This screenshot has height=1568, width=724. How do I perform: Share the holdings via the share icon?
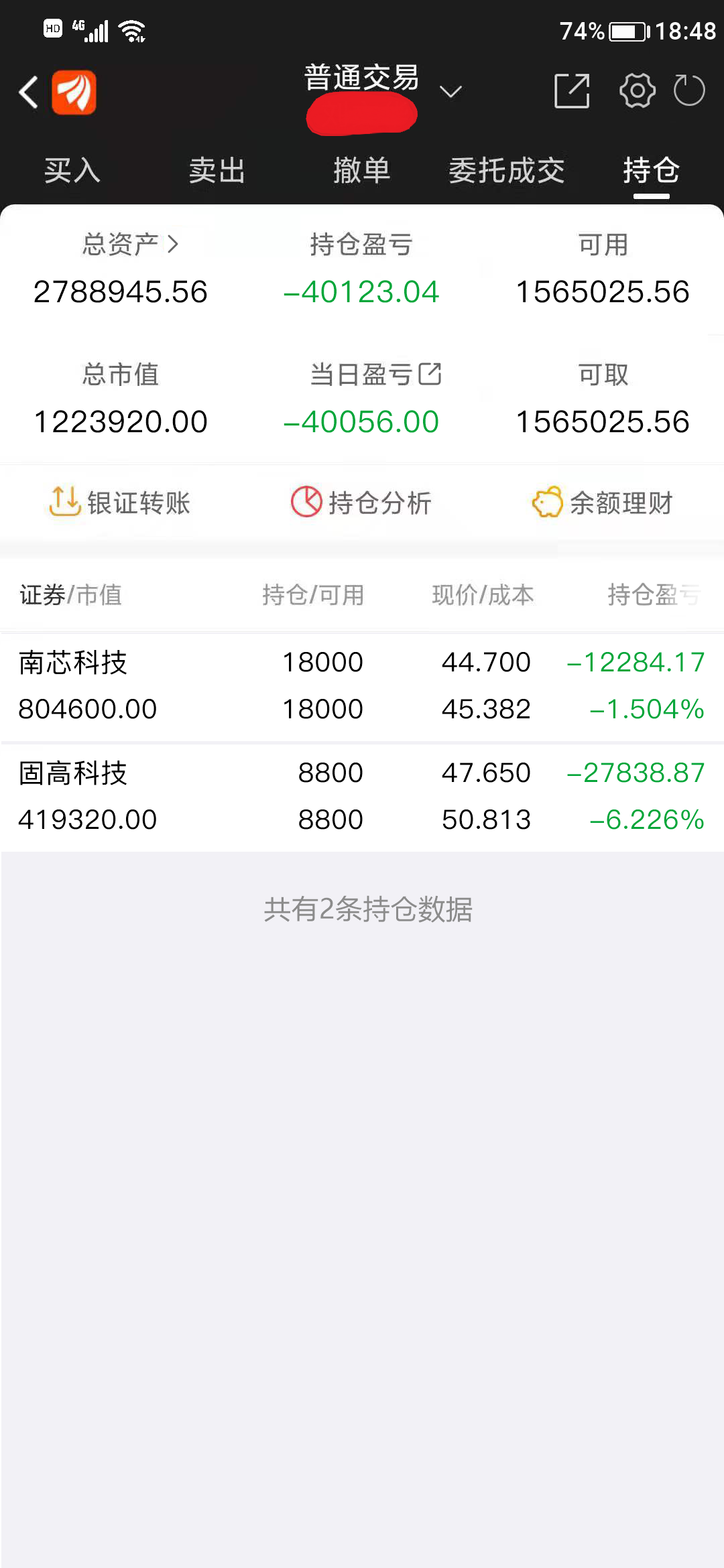[x=572, y=90]
